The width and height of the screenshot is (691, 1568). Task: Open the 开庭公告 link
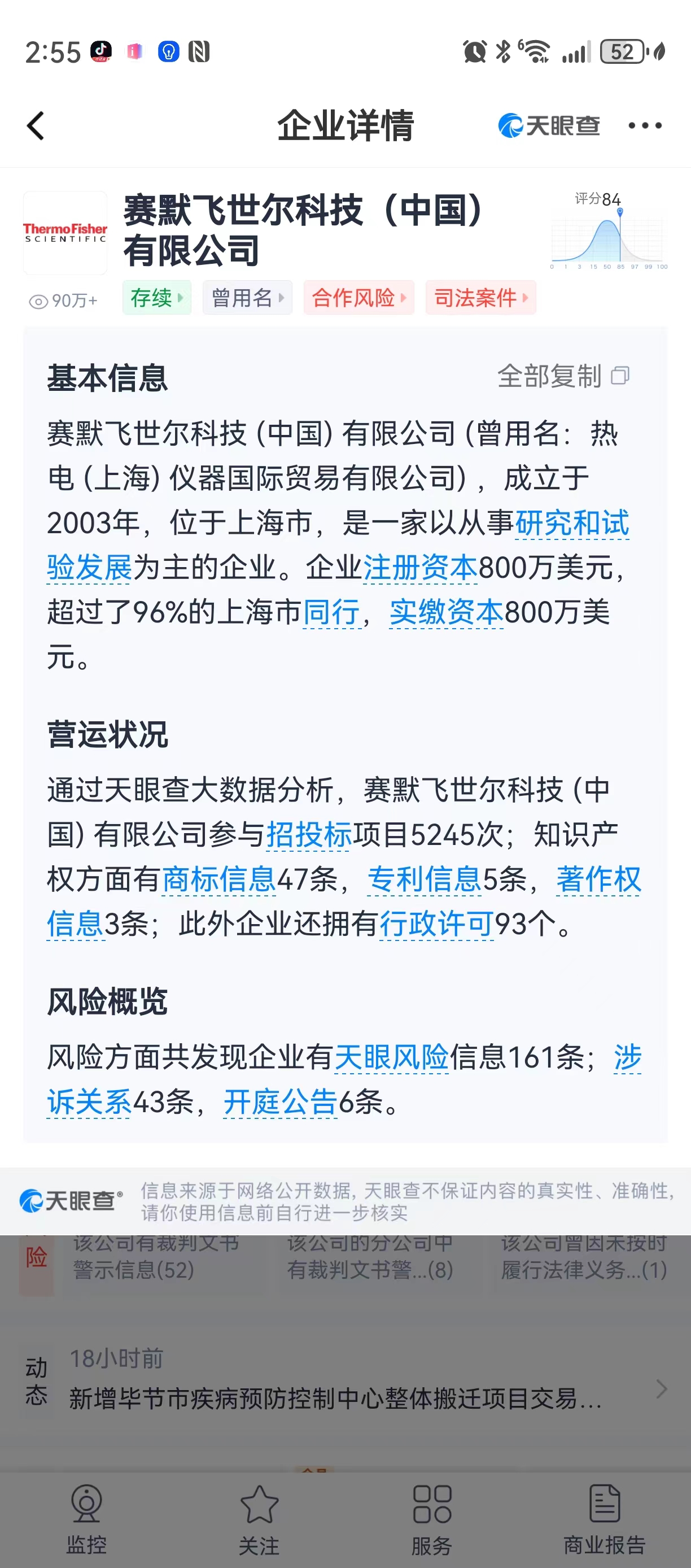pos(281,1102)
